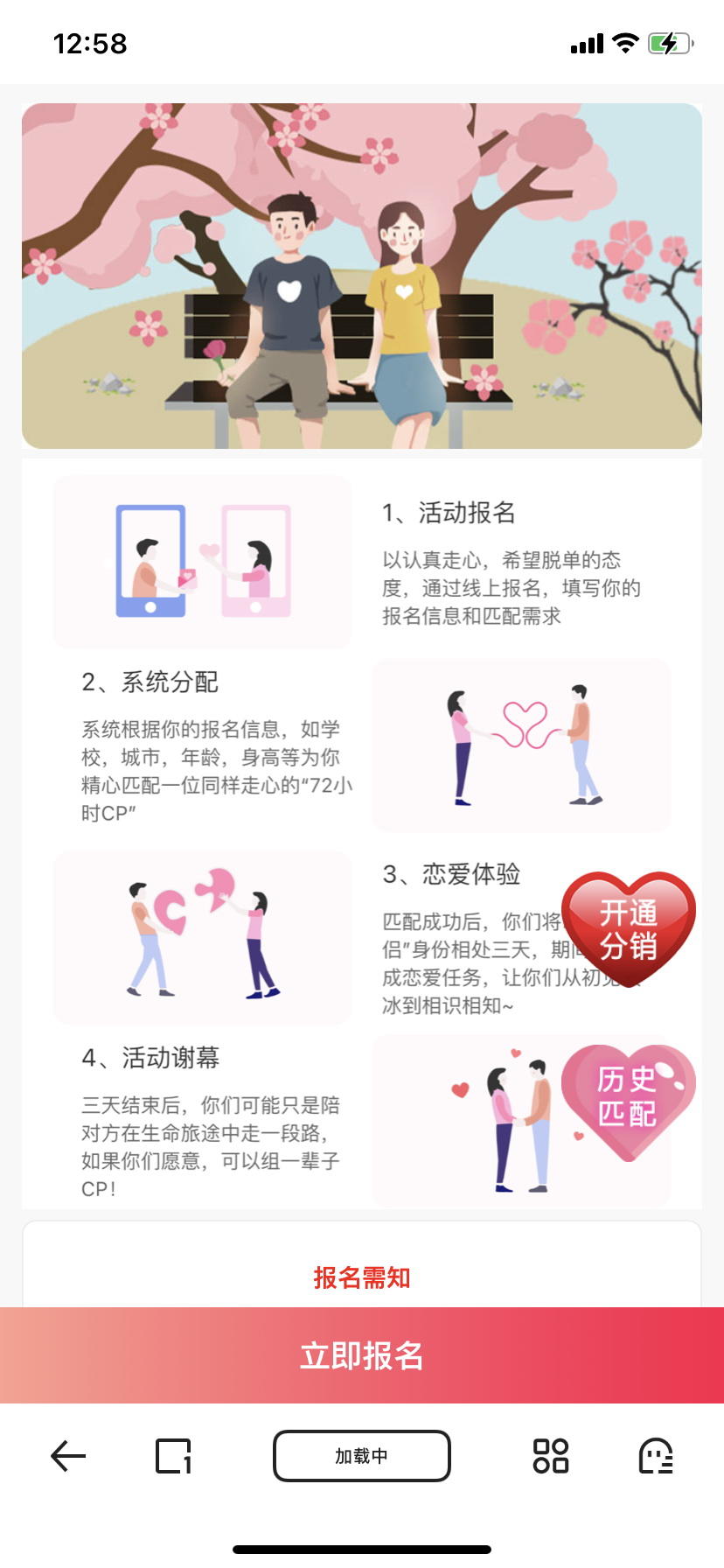
Task: Open the browser grid menu
Action: point(551,1456)
